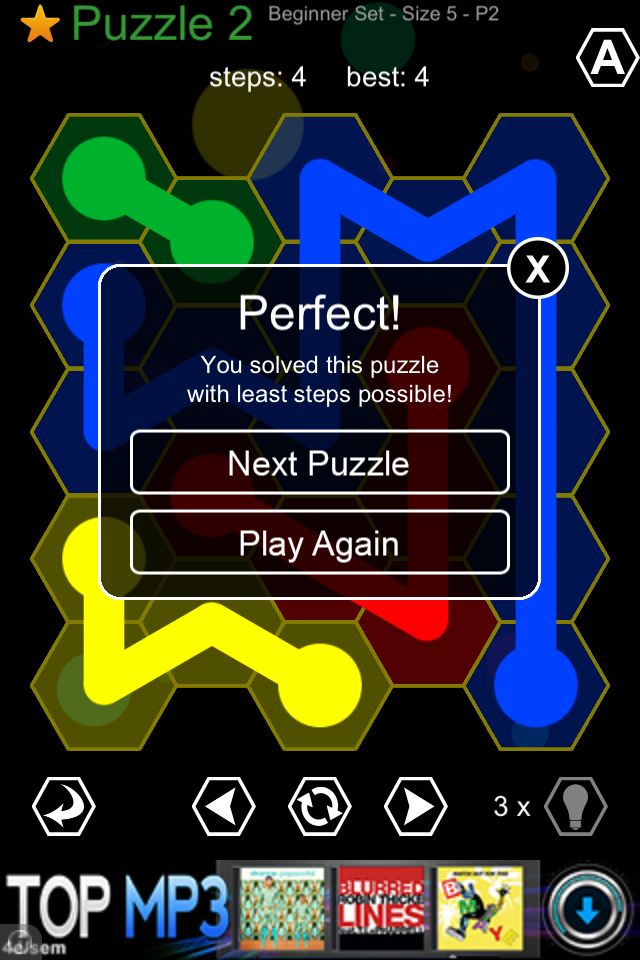
Task: Go to the previous puzzle
Action: pyautogui.click(x=223, y=806)
